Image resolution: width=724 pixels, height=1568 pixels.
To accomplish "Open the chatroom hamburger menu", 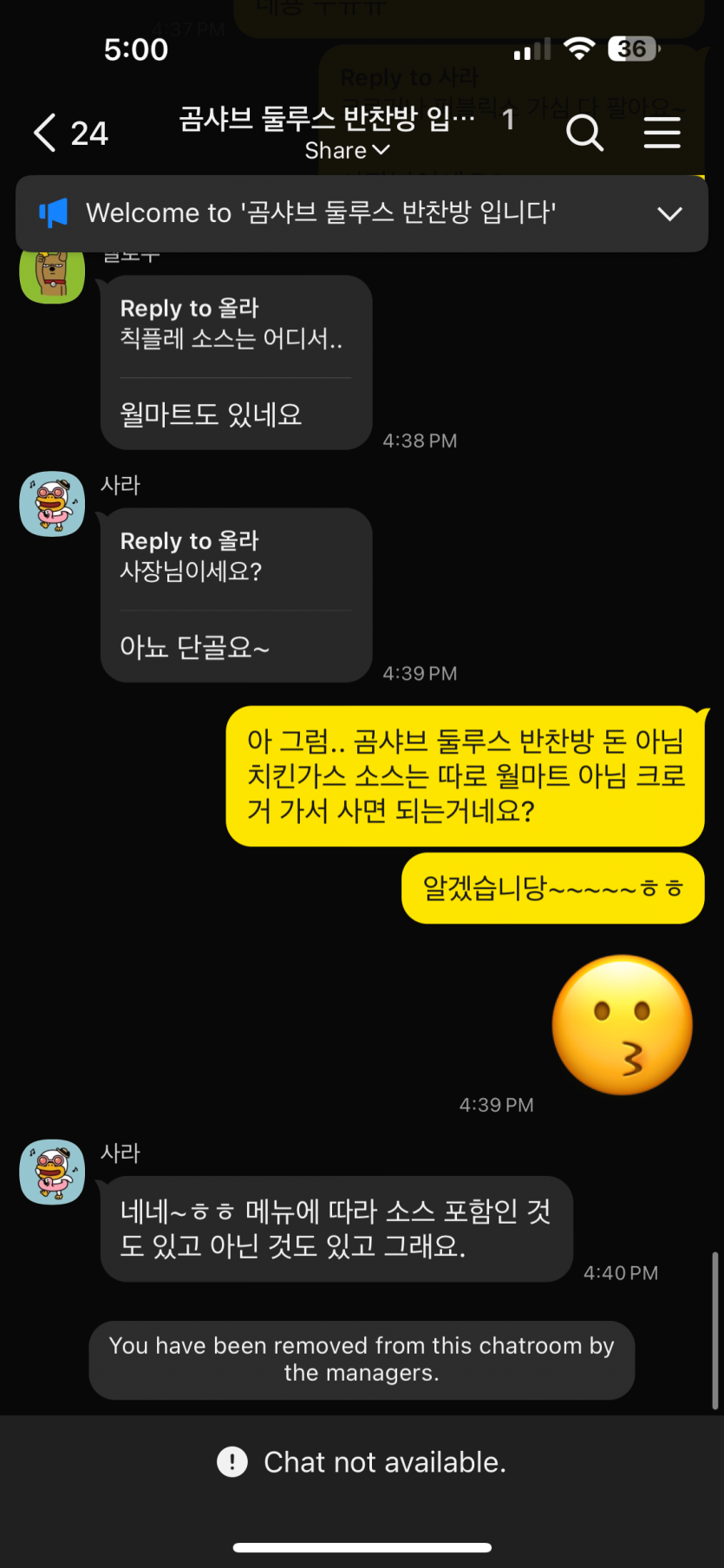I will pyautogui.click(x=662, y=133).
